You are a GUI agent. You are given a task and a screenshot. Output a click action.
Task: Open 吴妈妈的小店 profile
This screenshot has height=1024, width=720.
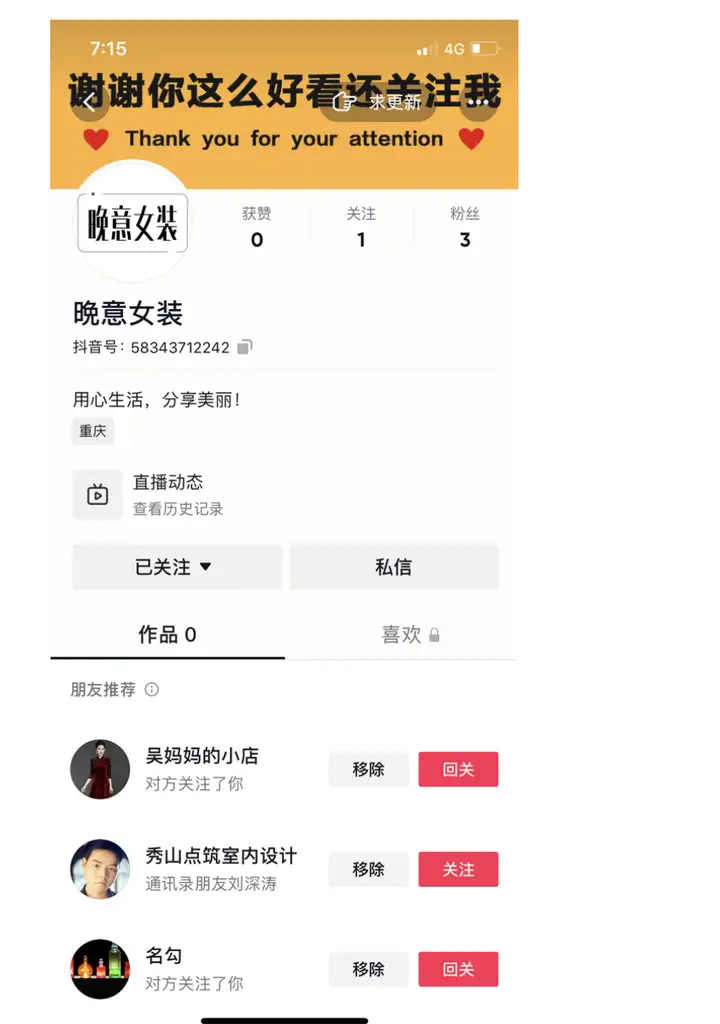pyautogui.click(x=100, y=769)
